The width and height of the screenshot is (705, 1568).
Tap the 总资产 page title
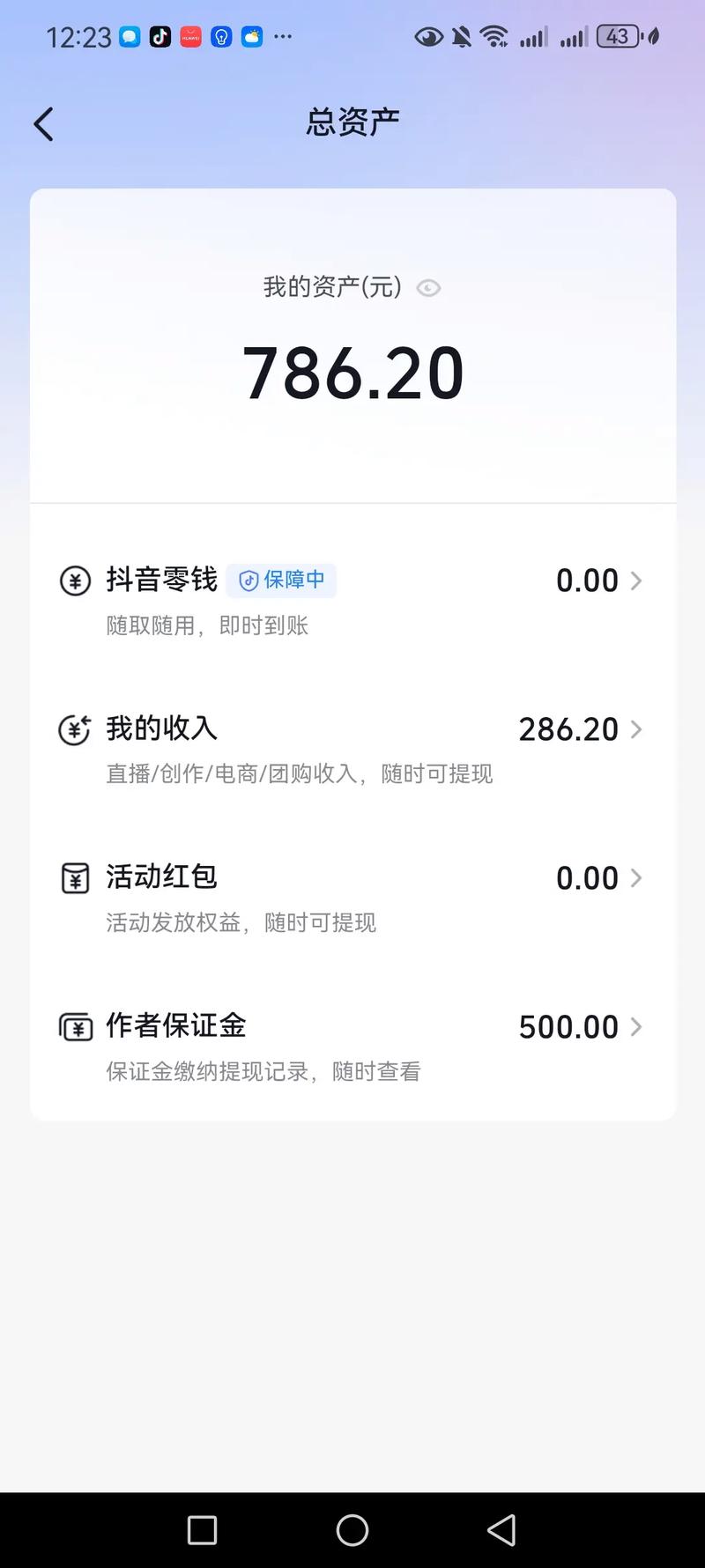[352, 120]
